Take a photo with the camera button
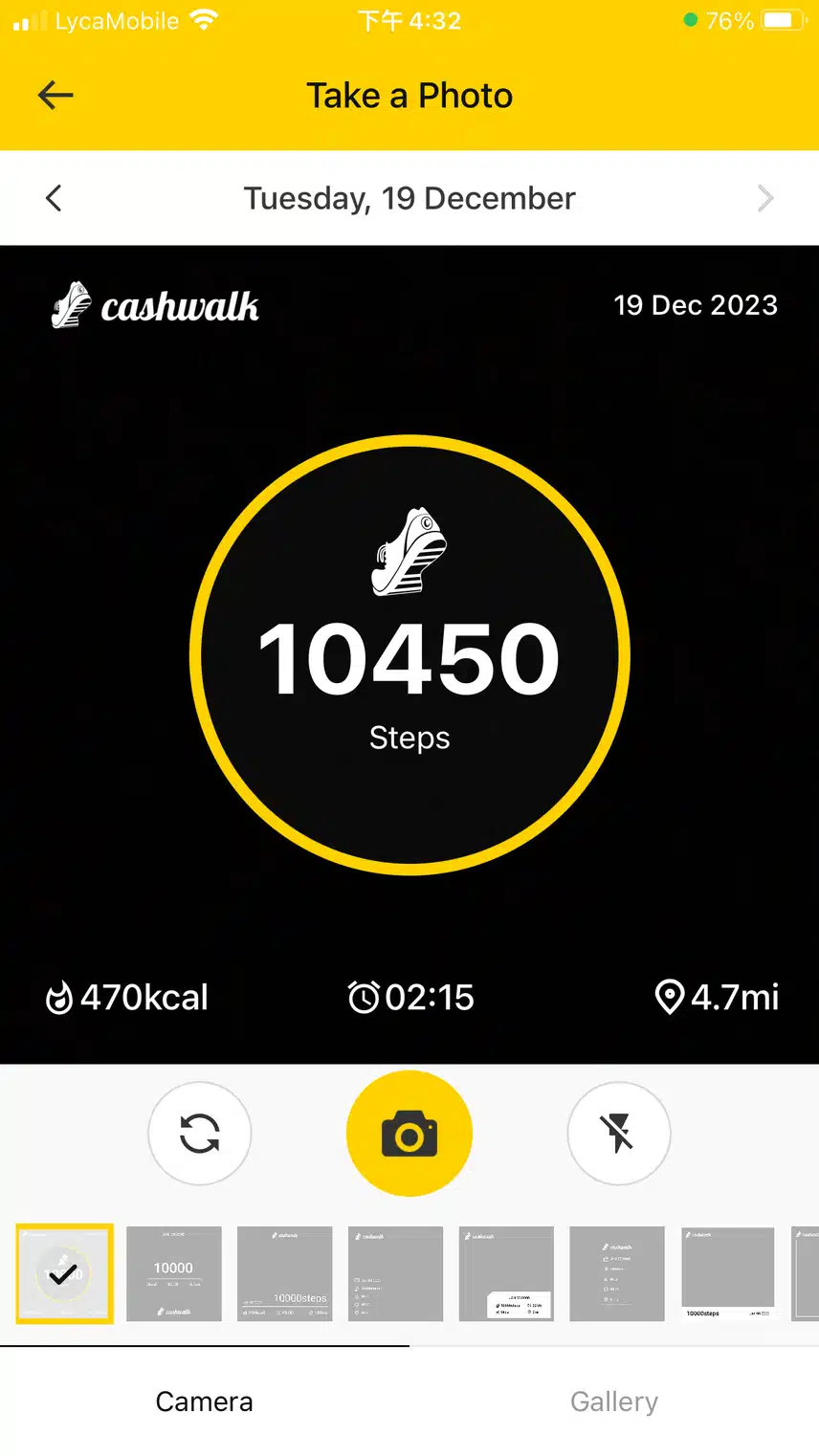The image size is (819, 1456). click(409, 1134)
